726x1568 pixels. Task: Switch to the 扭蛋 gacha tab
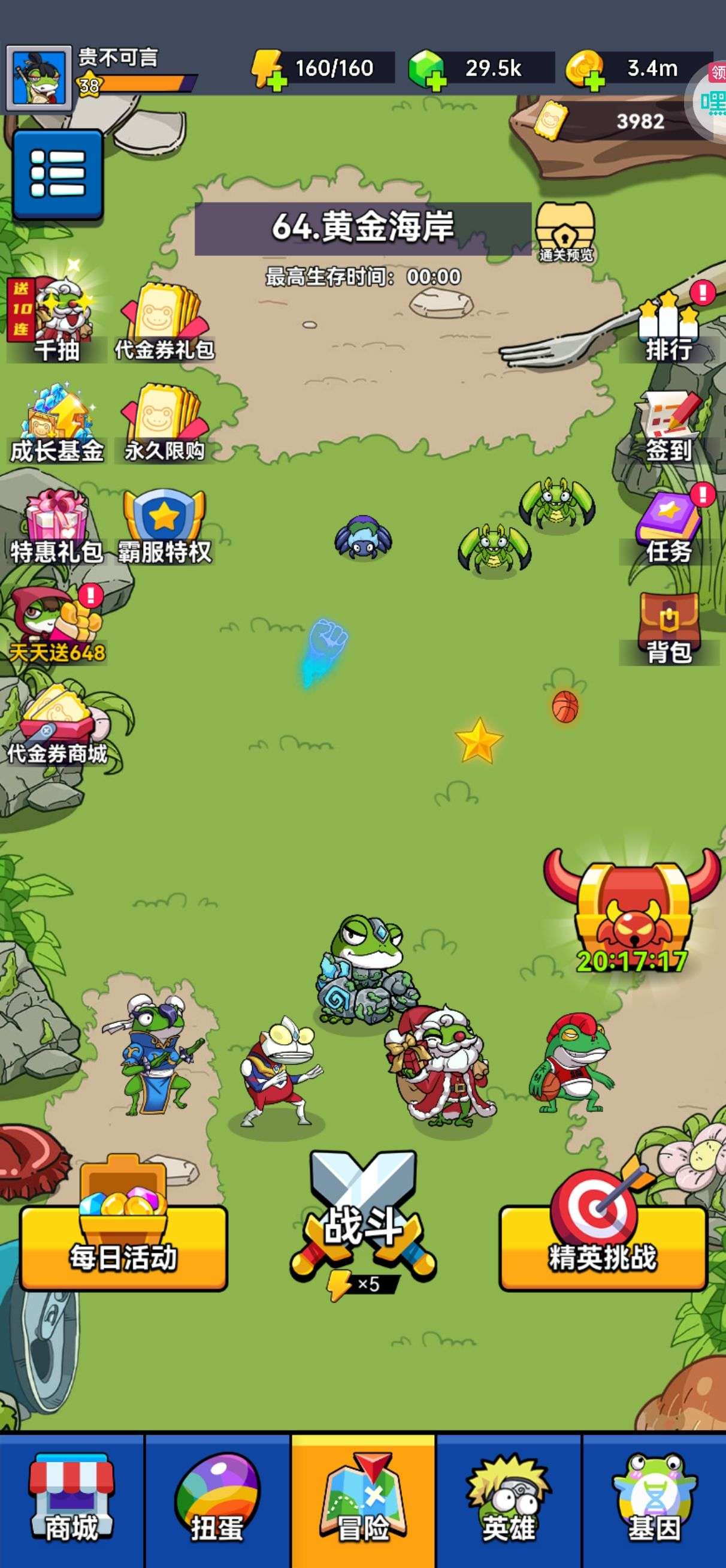pyautogui.click(x=217, y=1498)
